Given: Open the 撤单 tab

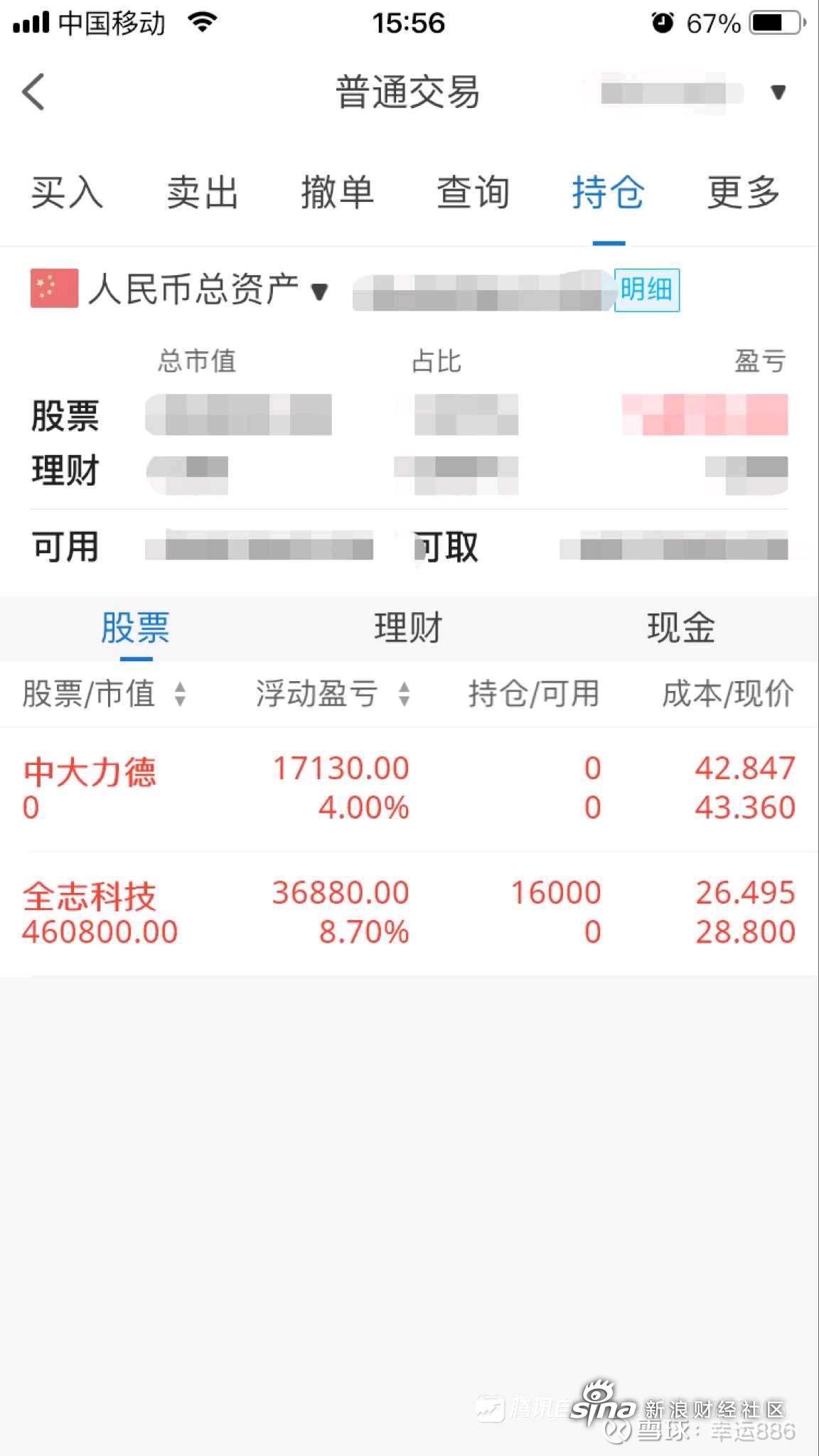Looking at the screenshot, I should (x=338, y=193).
